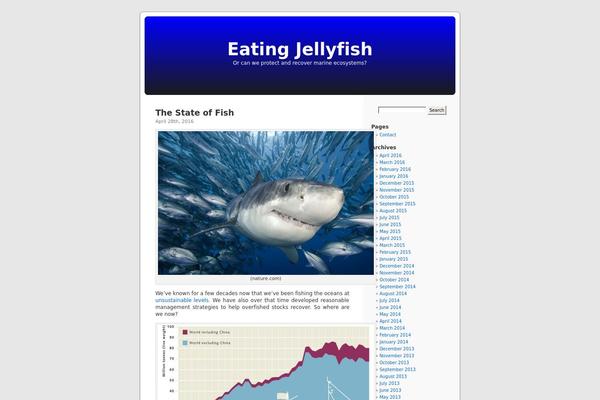This screenshot has height=400, width=600.
Task: Open the Contact page link
Action: [x=387, y=134]
